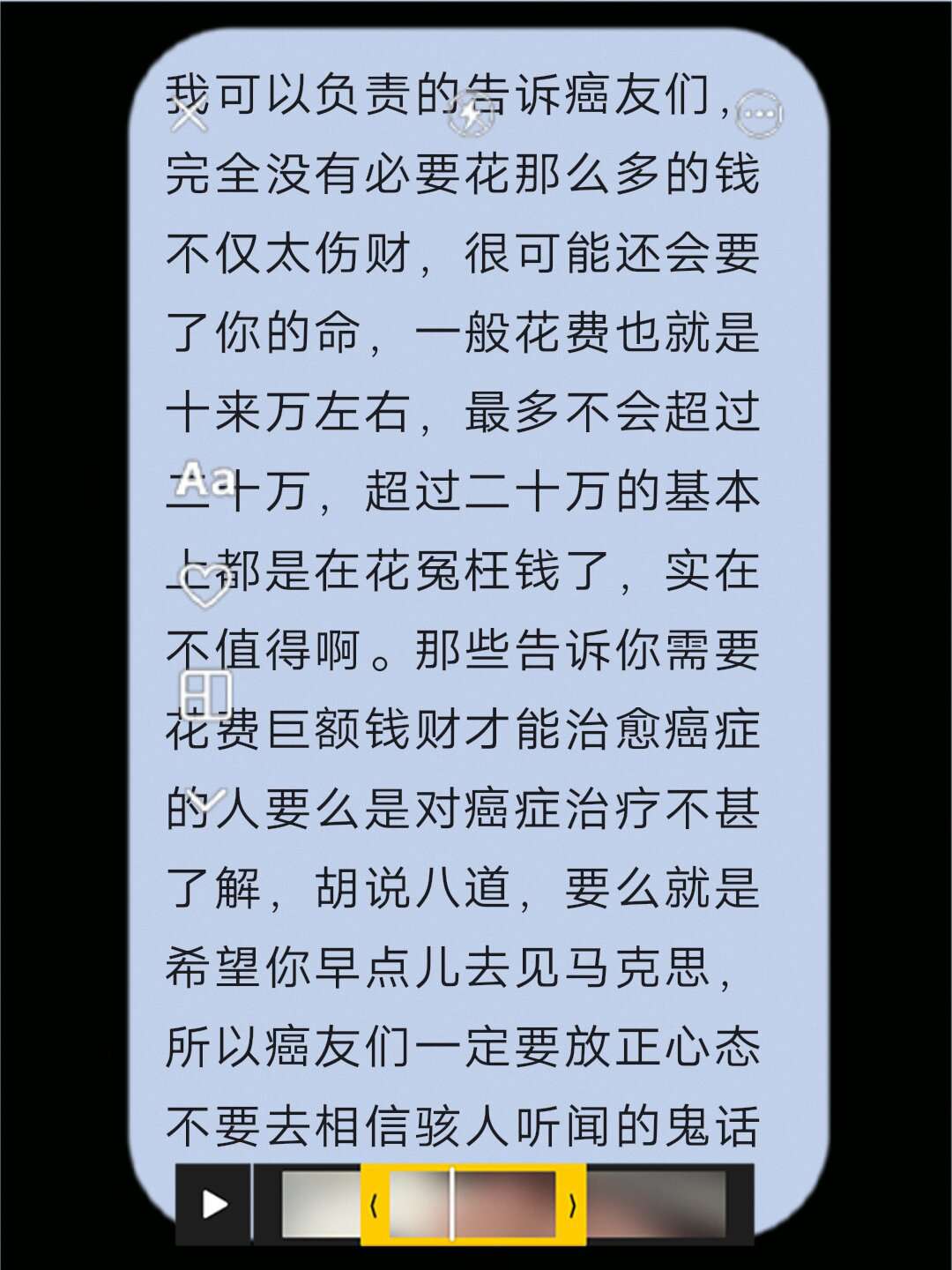Tap the left yellow trim handle
Screen dimensions: 952x1270
tap(374, 1205)
